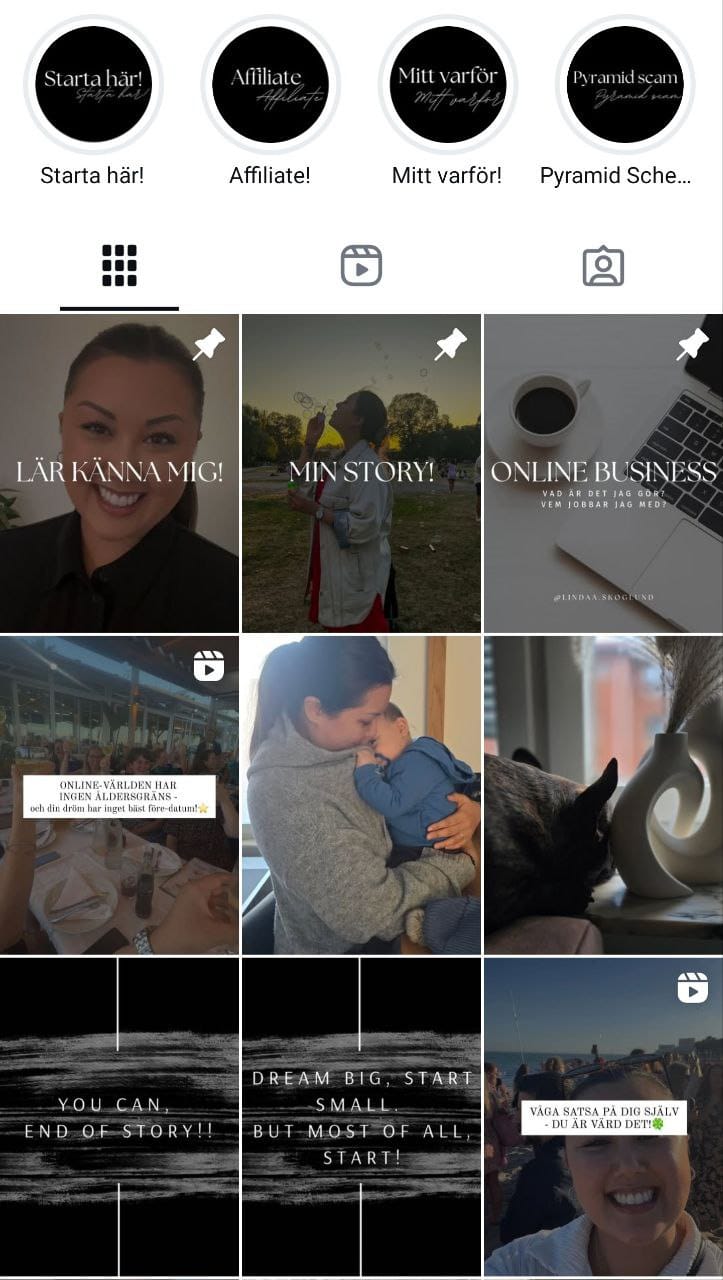The image size is (723, 1280).
Task: Open pinned post 'Lär känna mig!'
Action: [x=119, y=473]
